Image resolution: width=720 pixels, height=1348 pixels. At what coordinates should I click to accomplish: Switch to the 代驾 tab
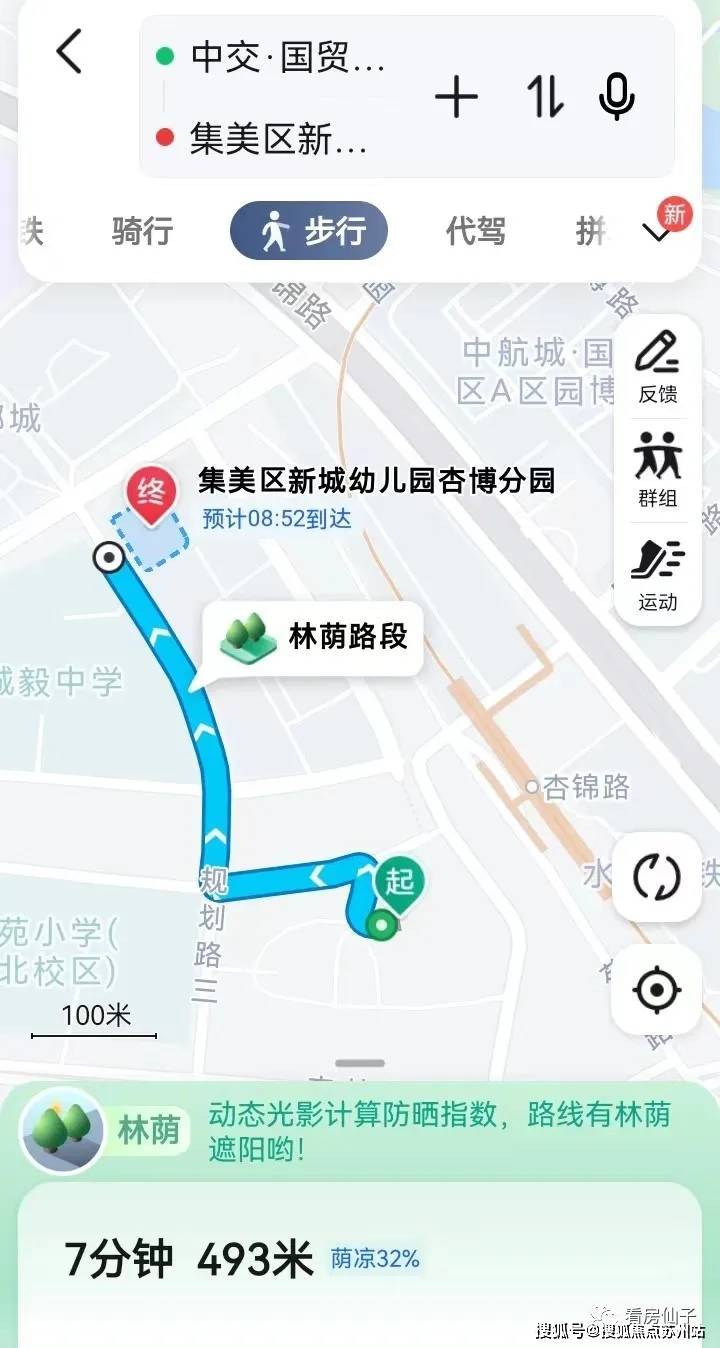(x=475, y=232)
